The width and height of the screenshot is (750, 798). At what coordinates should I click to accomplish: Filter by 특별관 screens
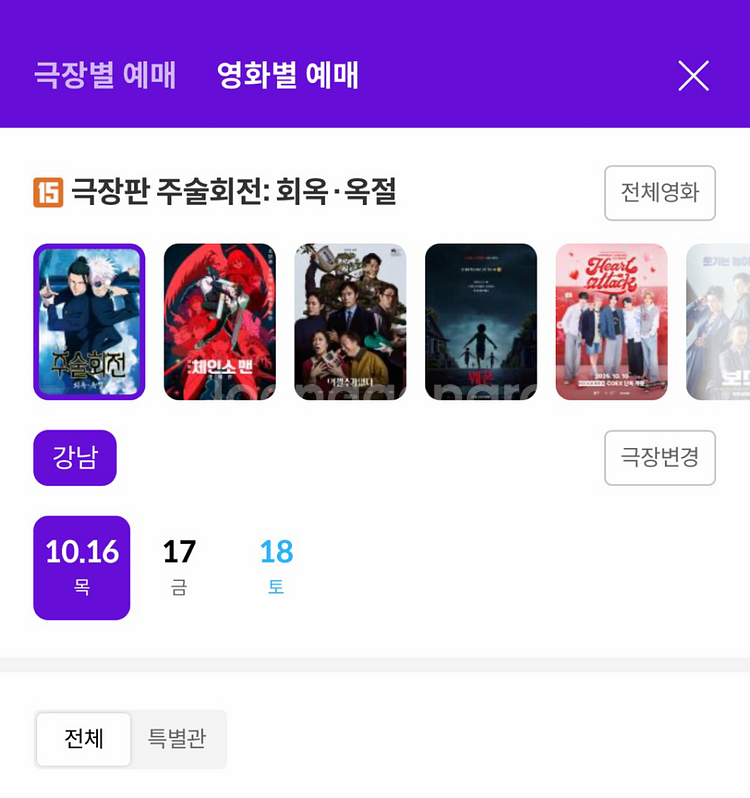[177, 739]
